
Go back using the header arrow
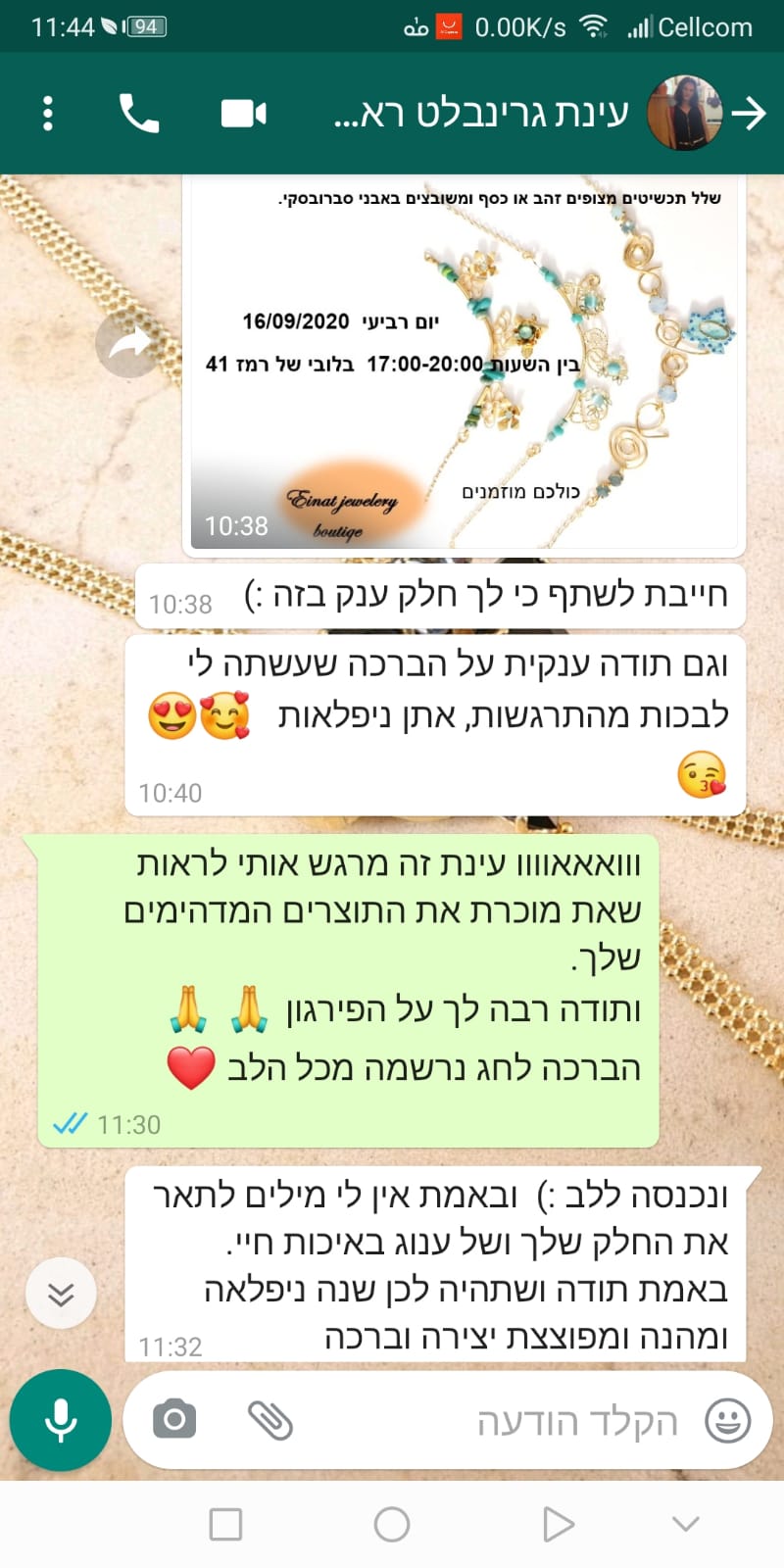[x=749, y=114]
